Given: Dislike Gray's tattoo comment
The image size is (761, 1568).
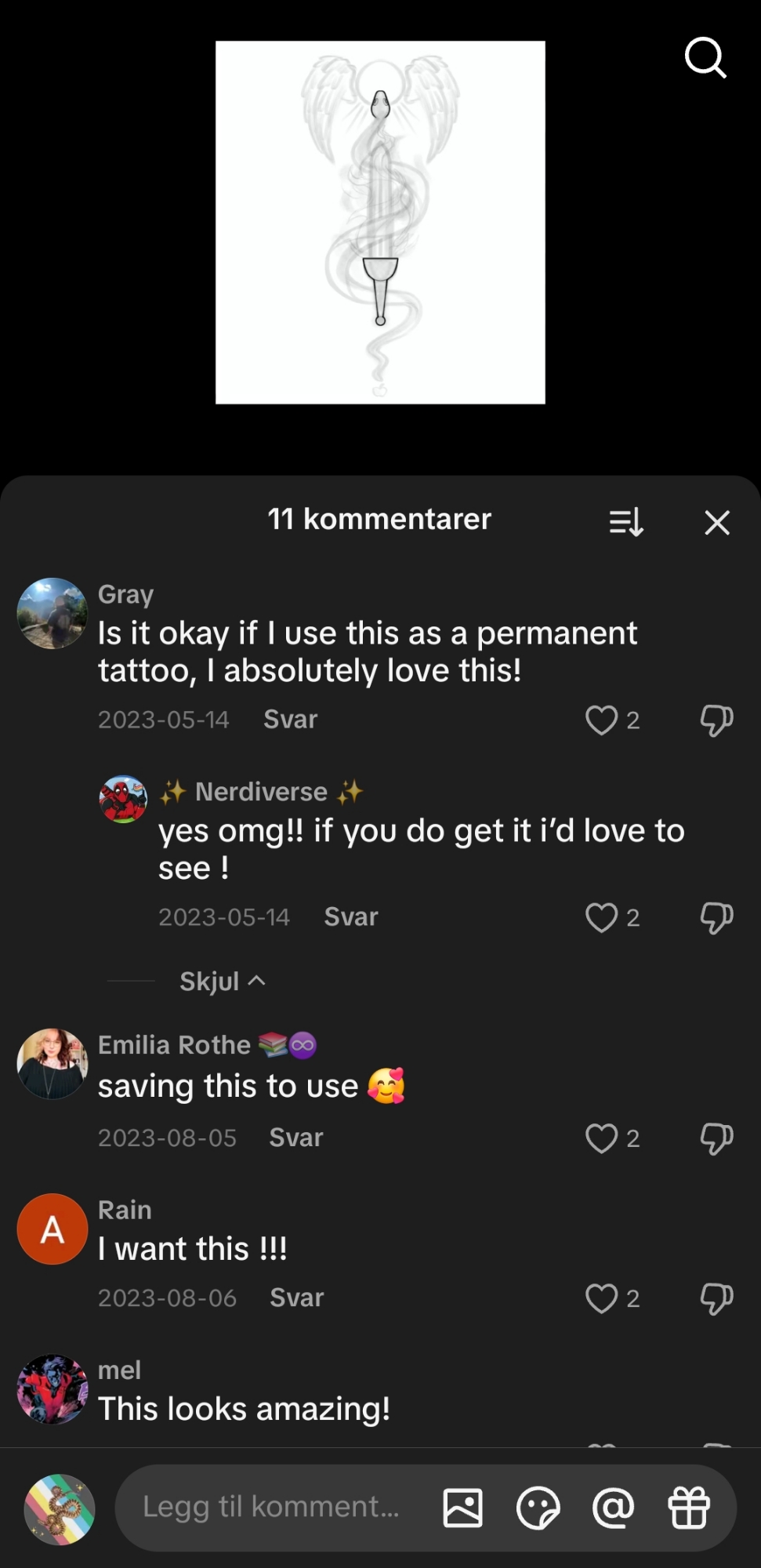Looking at the screenshot, I should pos(716,720).
